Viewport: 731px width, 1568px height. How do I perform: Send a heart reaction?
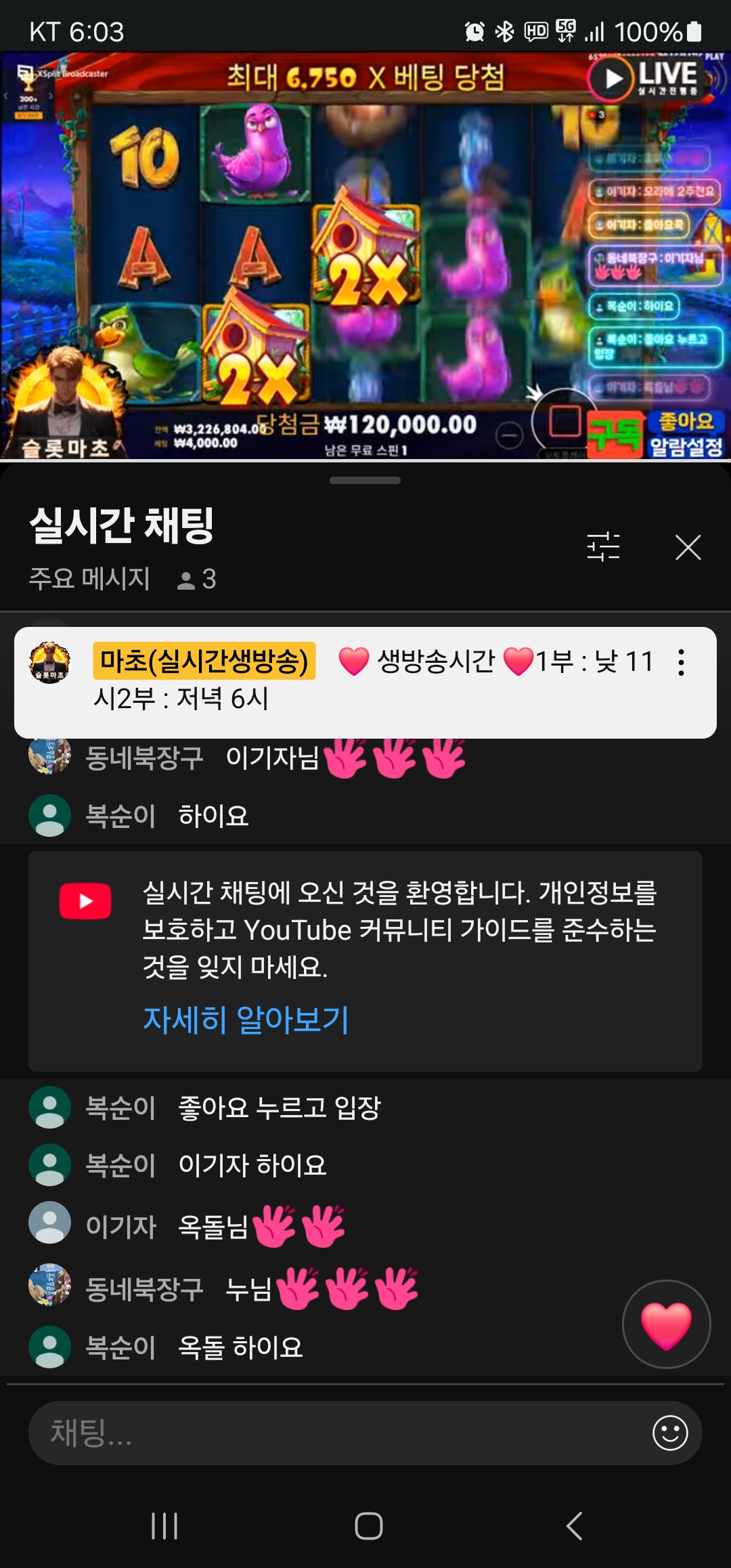(666, 1324)
